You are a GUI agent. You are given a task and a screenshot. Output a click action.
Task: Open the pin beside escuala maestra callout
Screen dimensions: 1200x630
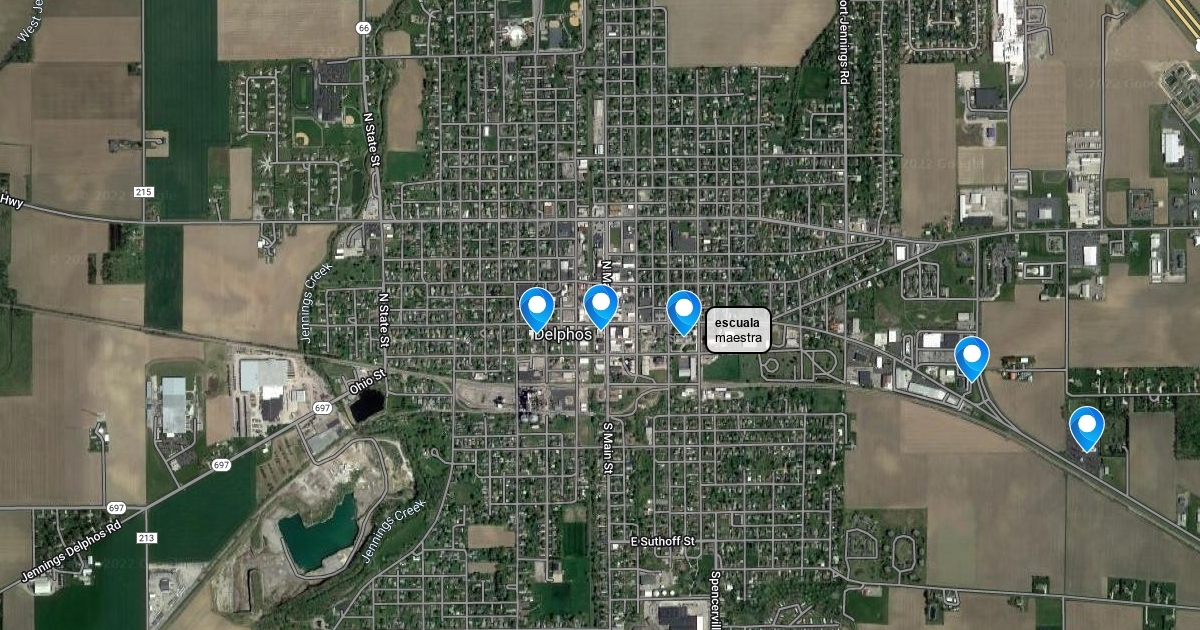pos(683,310)
